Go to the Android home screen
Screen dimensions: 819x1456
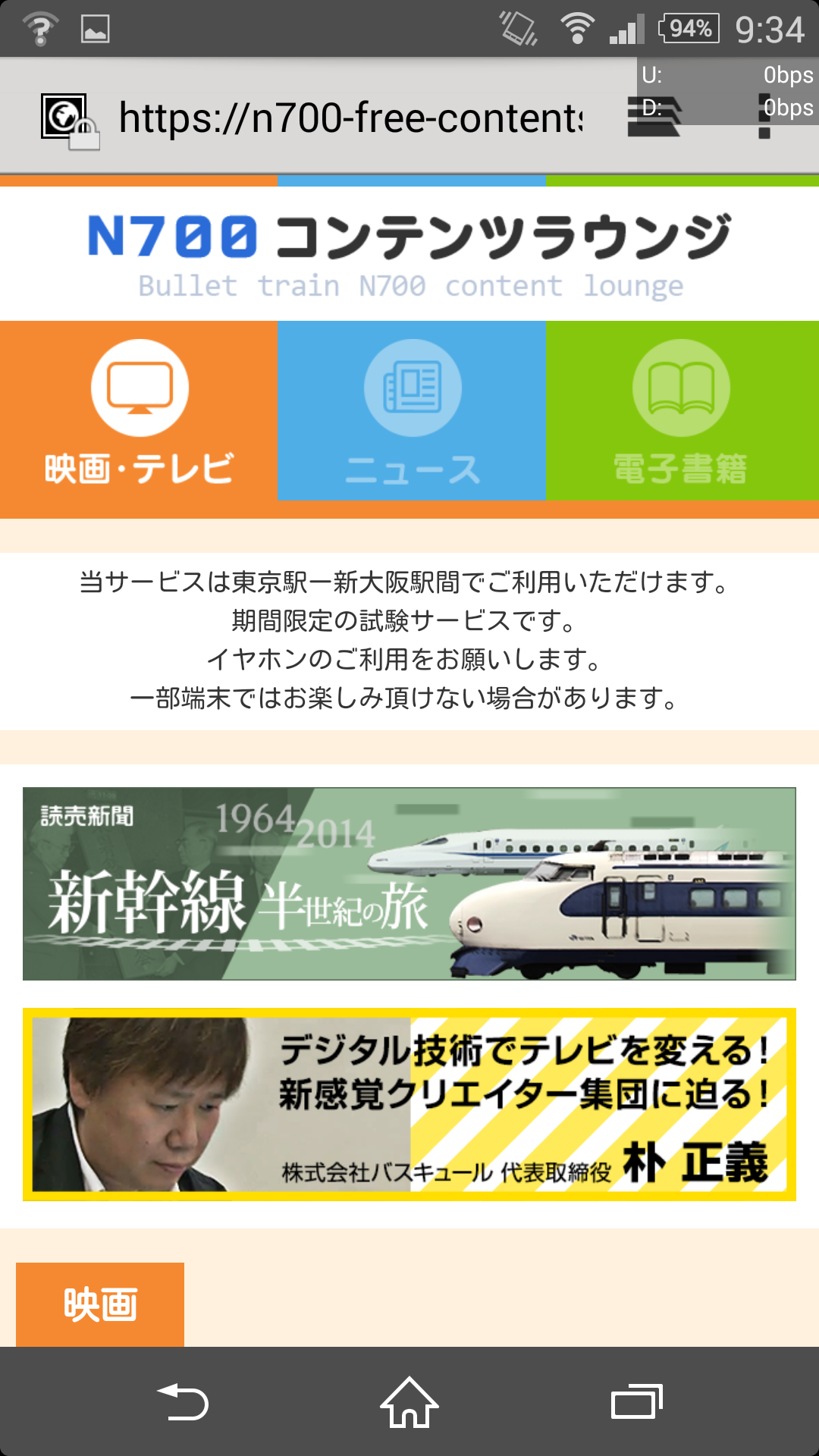point(409,1402)
